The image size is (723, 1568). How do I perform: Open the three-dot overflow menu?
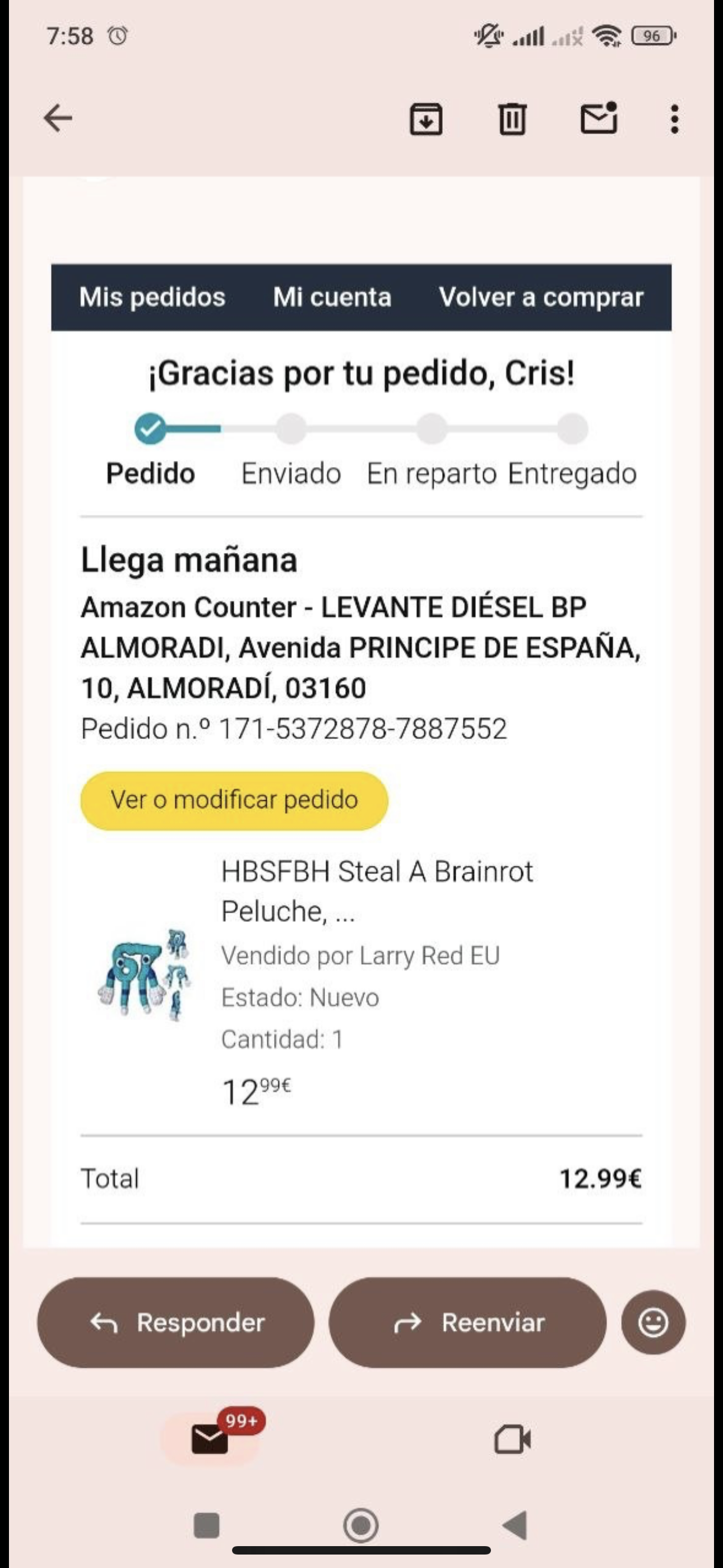674,119
